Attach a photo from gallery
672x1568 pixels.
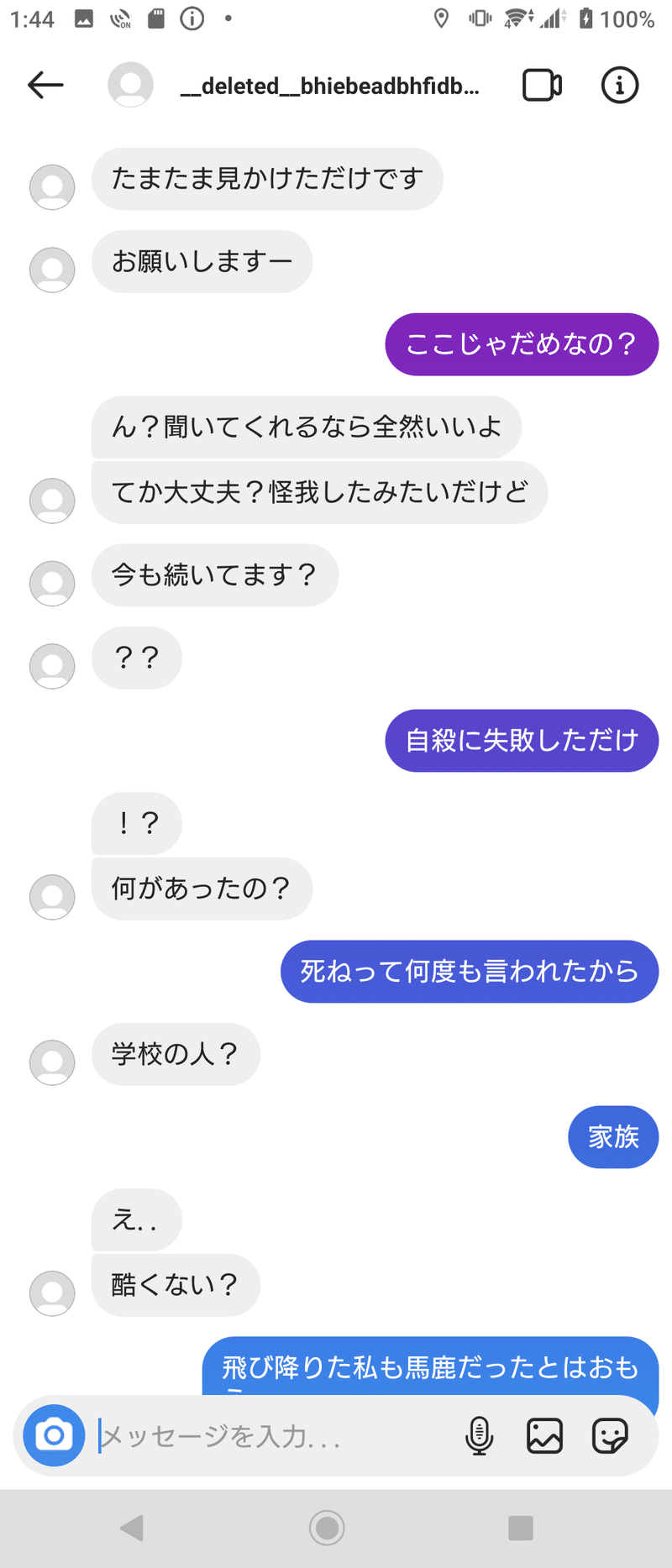544,1435
